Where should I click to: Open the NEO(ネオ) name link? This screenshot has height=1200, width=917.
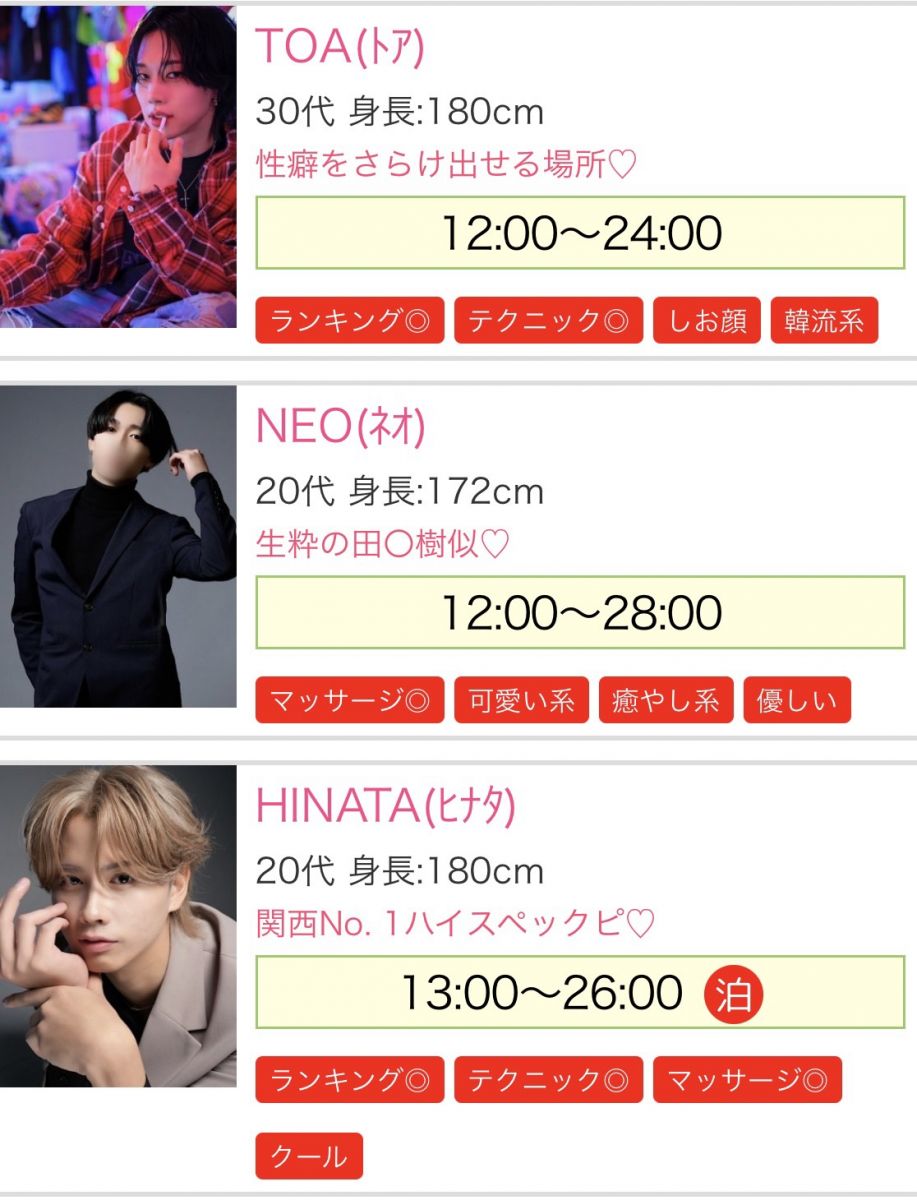pyautogui.click(x=341, y=427)
